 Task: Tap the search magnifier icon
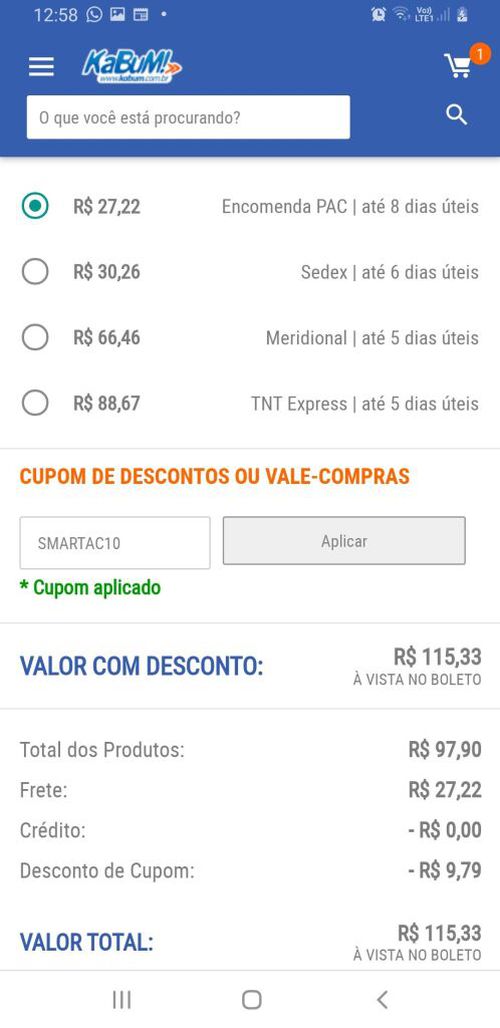[456, 115]
